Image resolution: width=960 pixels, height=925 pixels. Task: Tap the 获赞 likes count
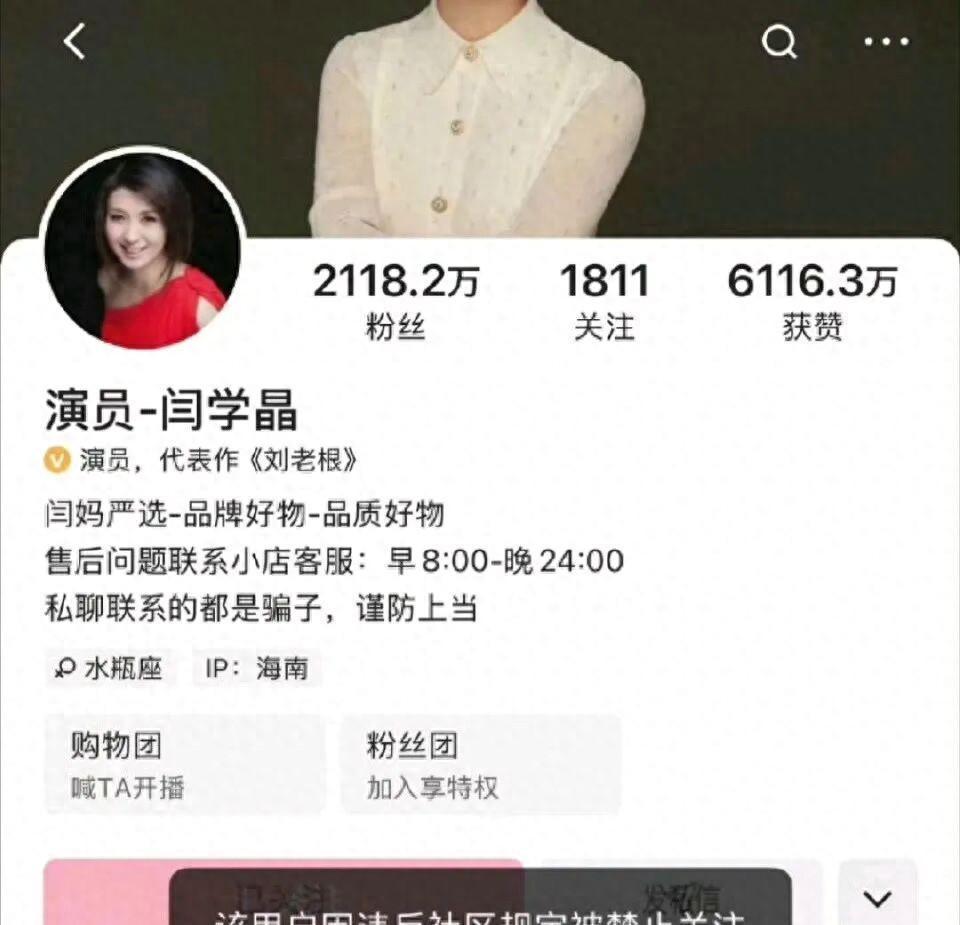pyautogui.click(x=812, y=302)
